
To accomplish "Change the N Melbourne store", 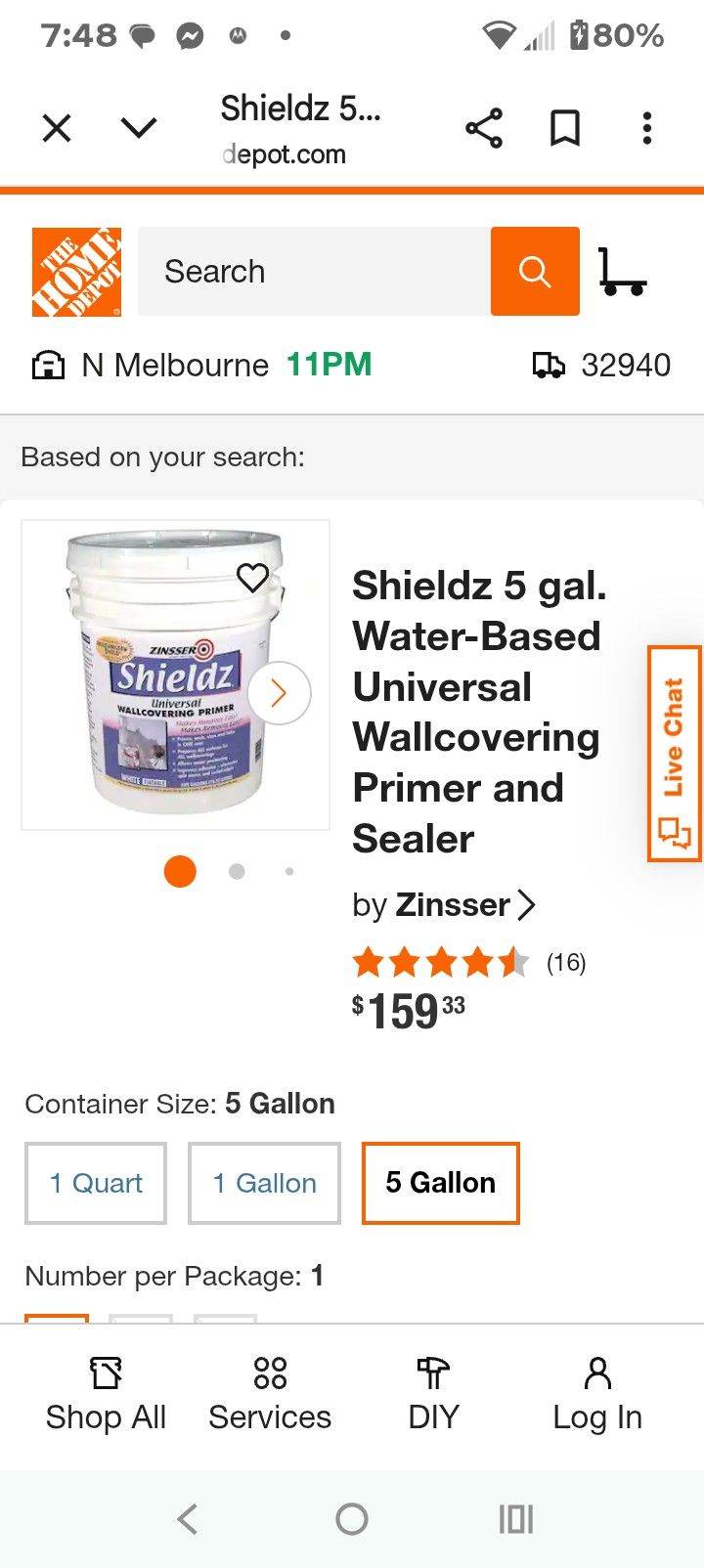I will pos(176,366).
